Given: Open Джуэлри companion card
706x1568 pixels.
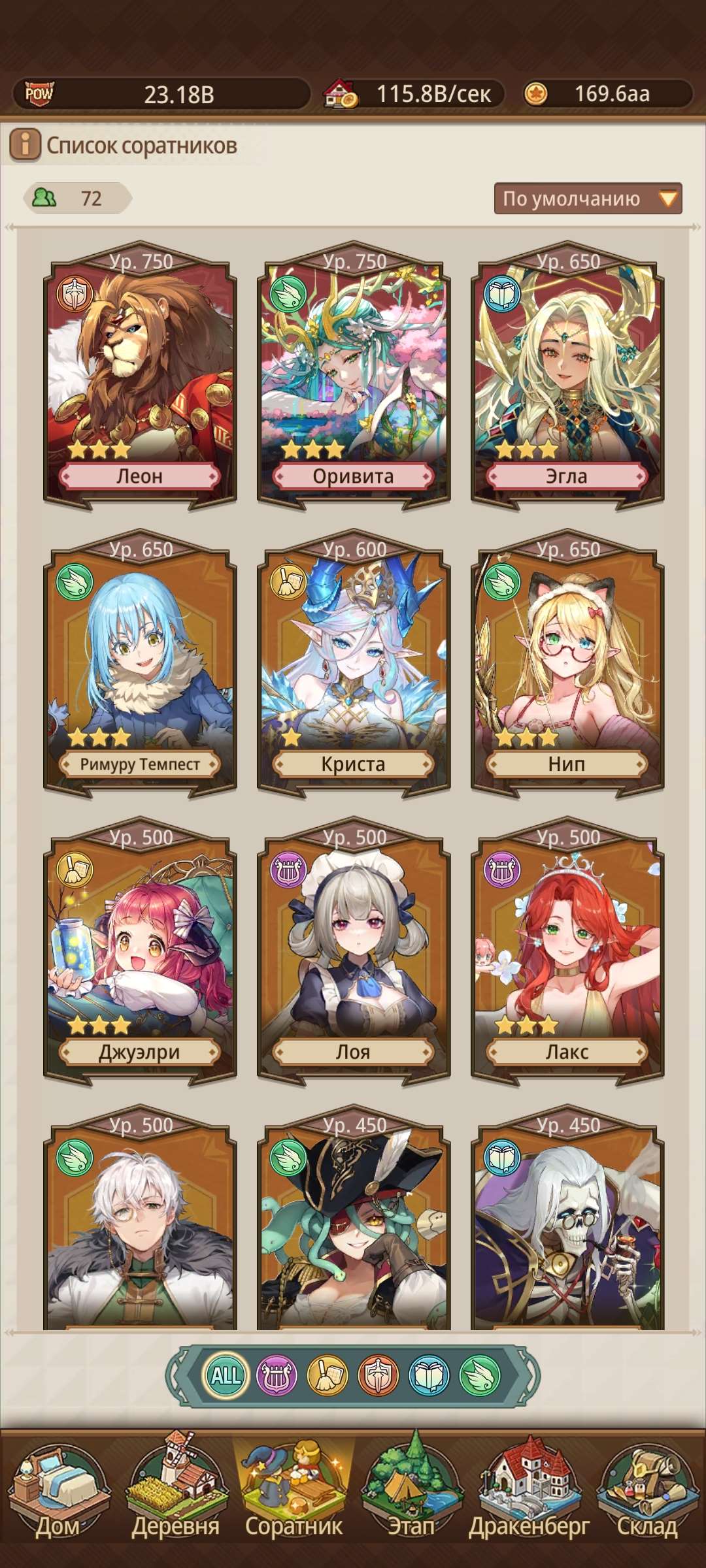Looking at the screenshot, I should [140, 951].
